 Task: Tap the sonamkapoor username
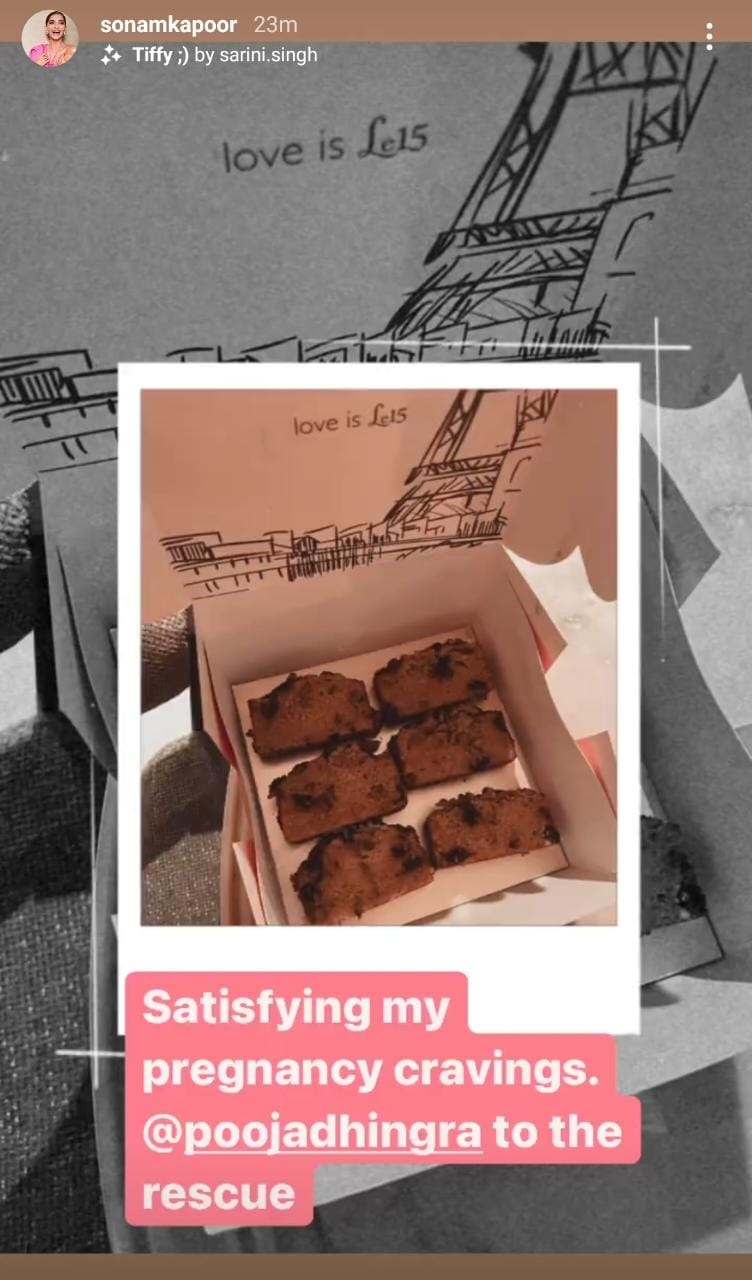click(x=170, y=25)
